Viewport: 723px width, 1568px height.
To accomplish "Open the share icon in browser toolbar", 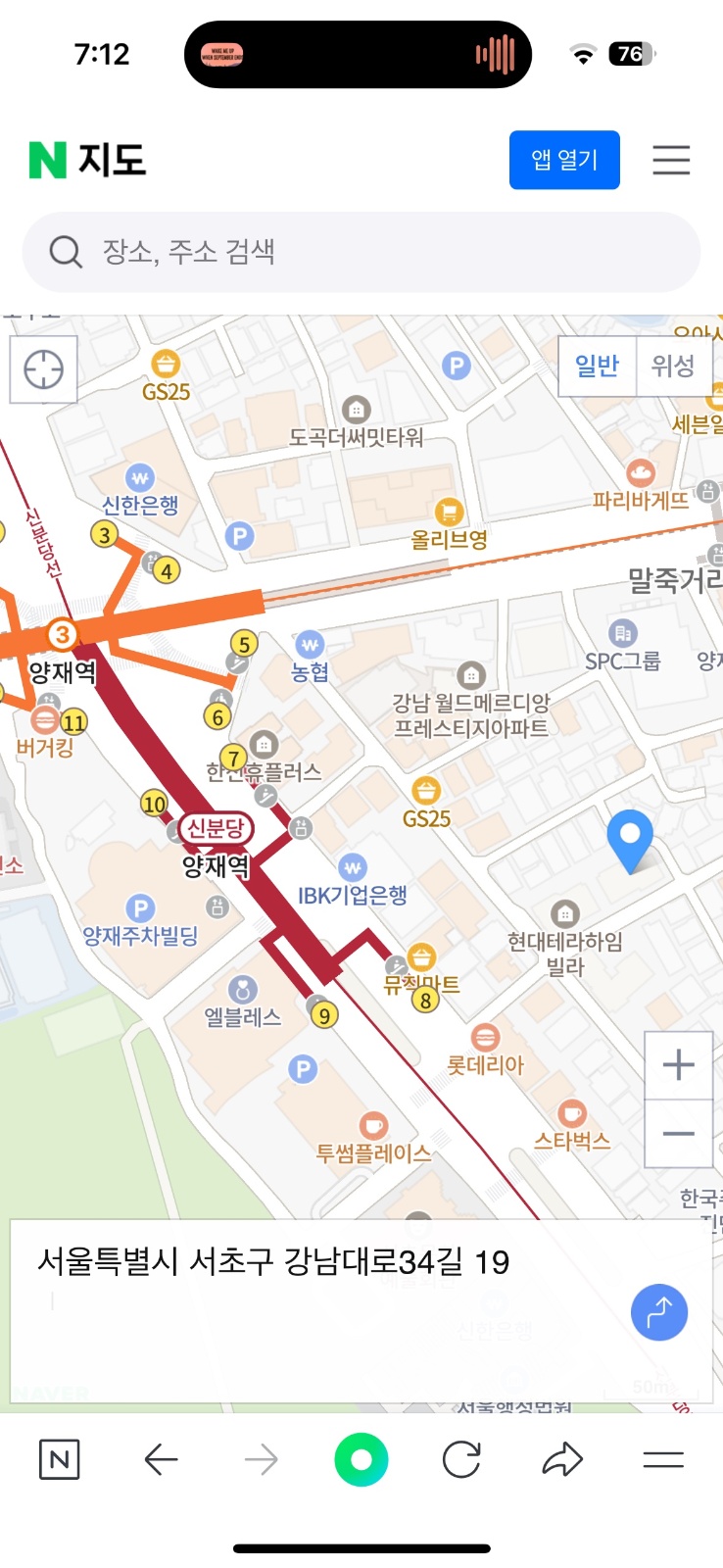I will 561,1458.
